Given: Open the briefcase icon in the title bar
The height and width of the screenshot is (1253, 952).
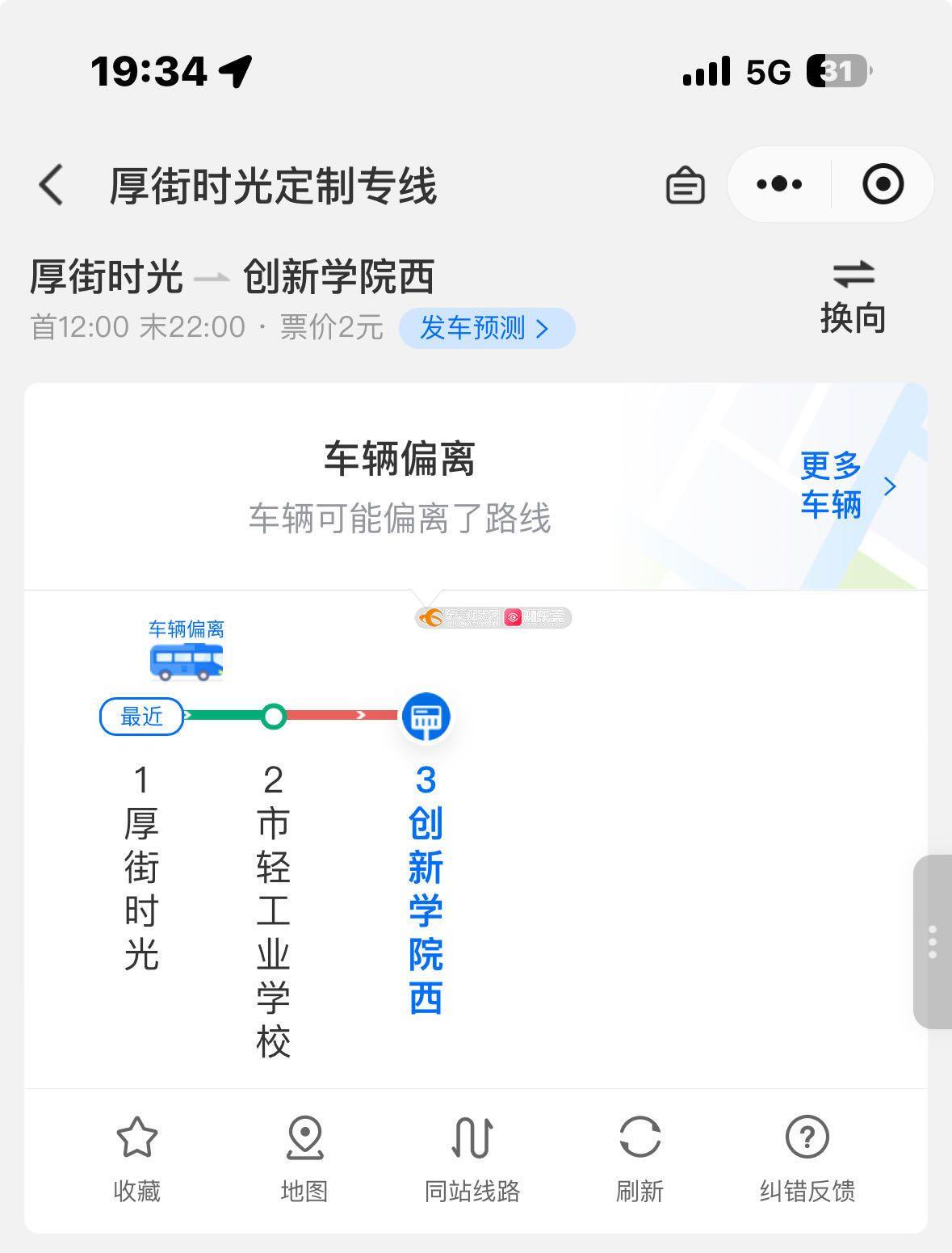Looking at the screenshot, I should 685,185.
